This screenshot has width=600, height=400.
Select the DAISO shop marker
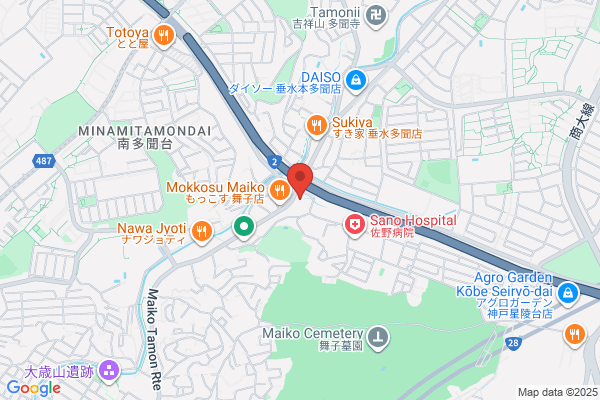[x=356, y=82]
